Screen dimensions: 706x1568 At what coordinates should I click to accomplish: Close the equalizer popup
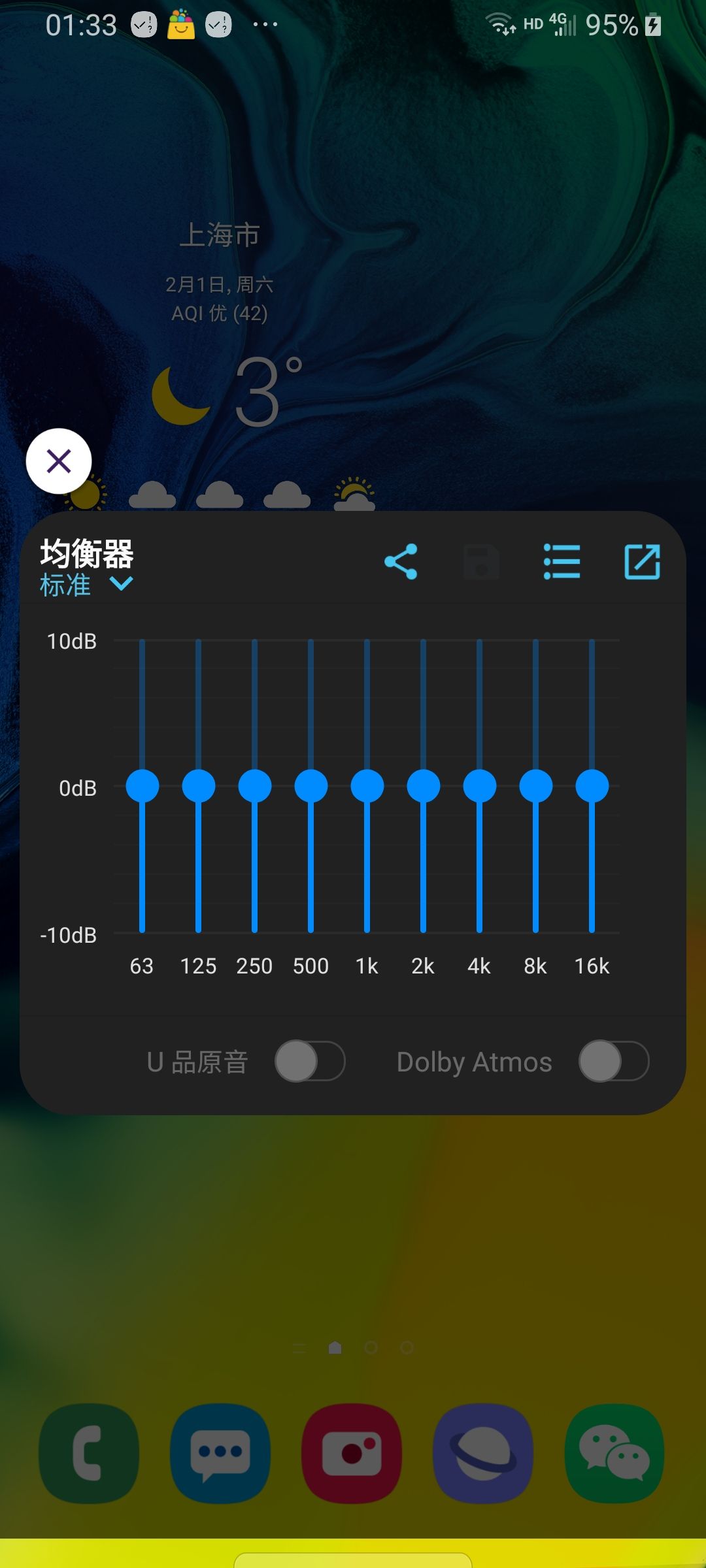[59, 461]
